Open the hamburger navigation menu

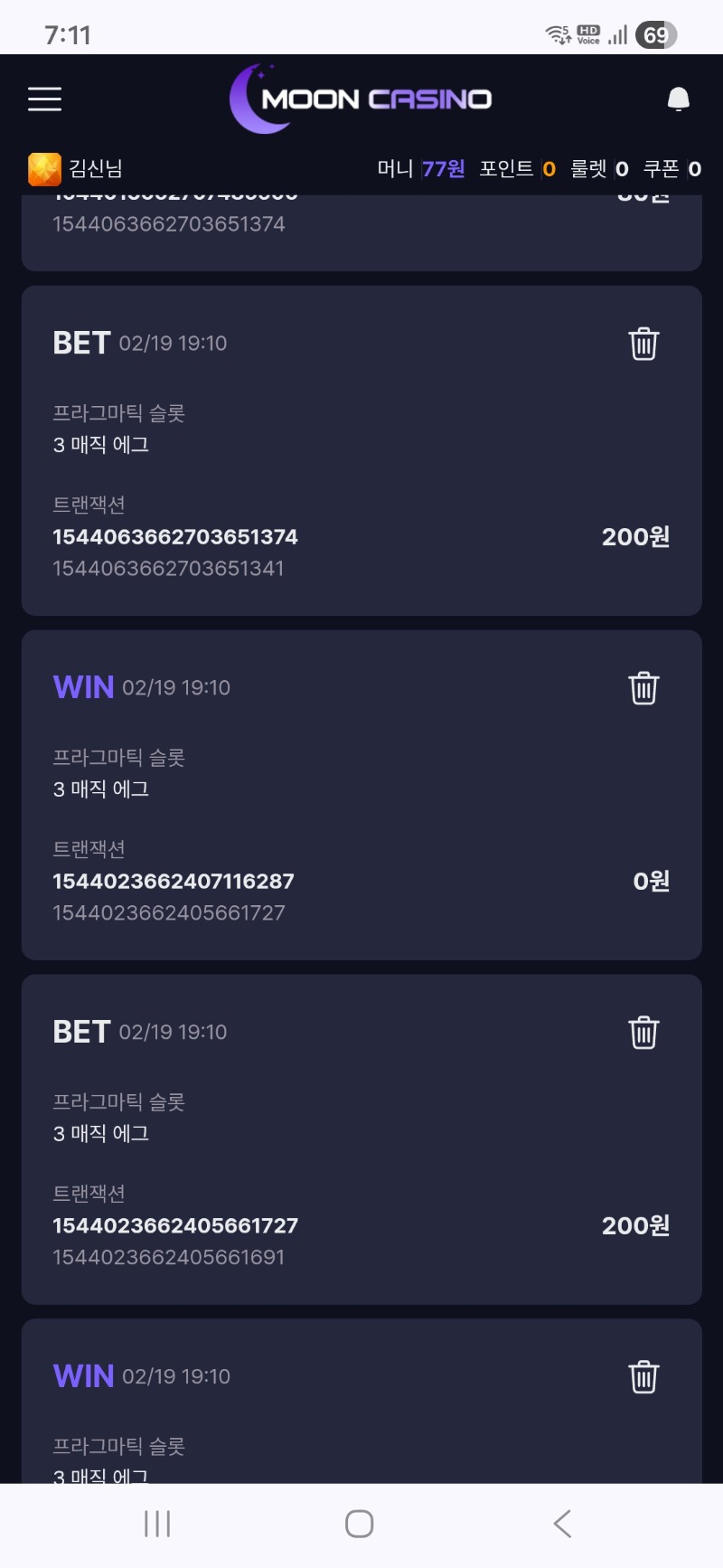pyautogui.click(x=44, y=99)
